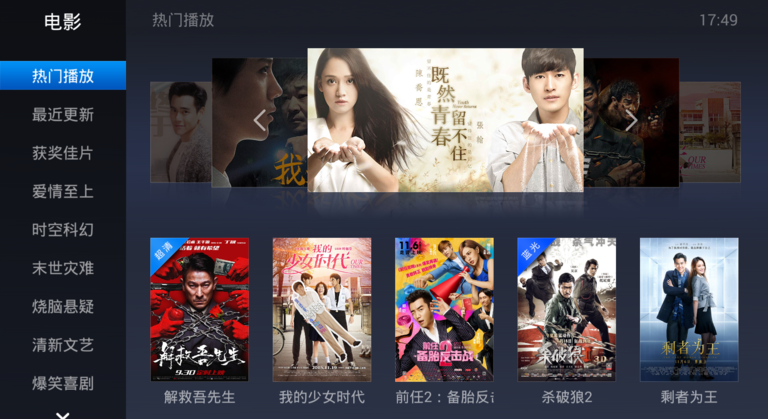Show the next banner with the right arrow

(x=631, y=121)
